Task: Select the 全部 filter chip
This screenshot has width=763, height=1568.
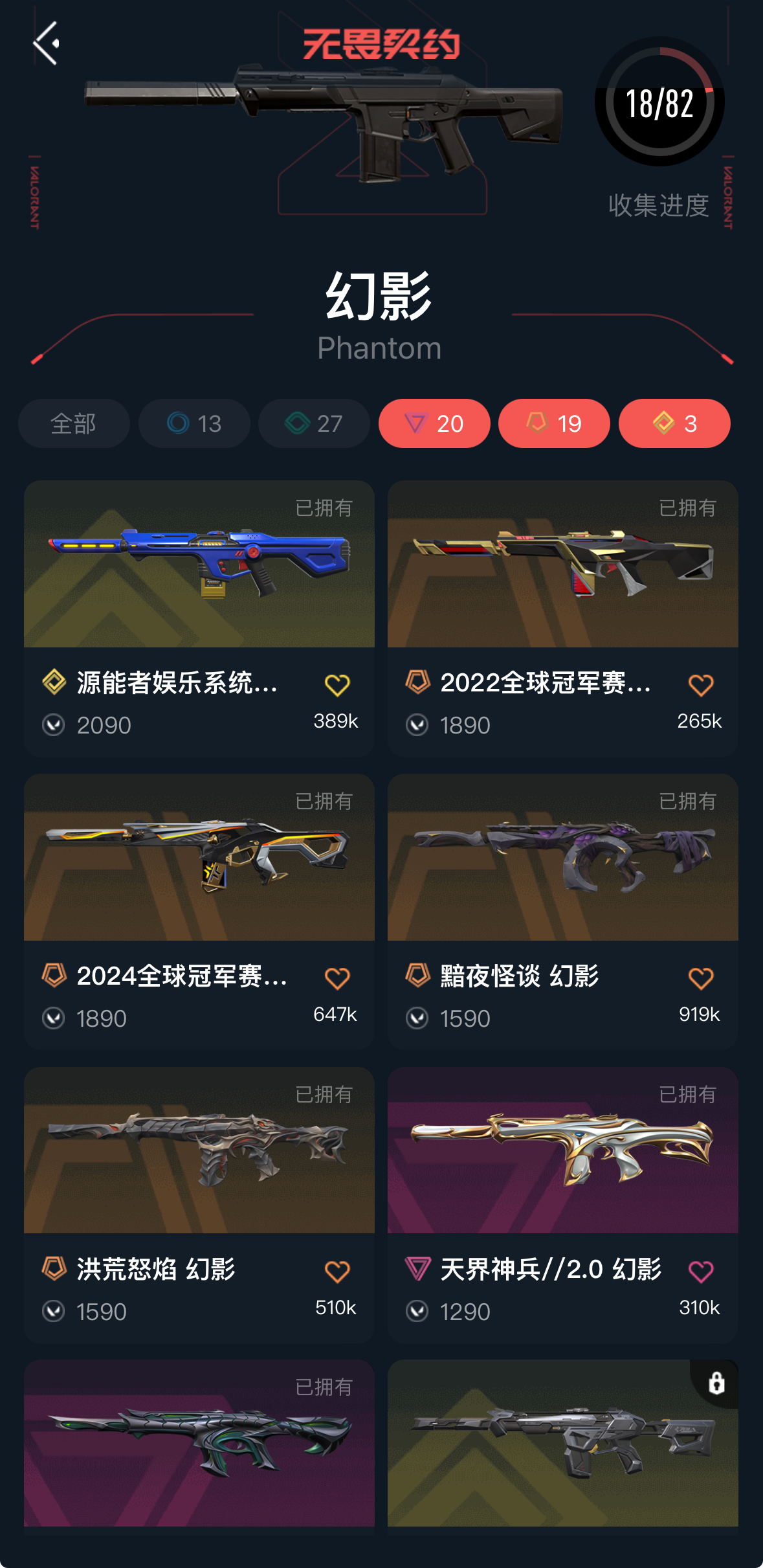Action: click(74, 423)
